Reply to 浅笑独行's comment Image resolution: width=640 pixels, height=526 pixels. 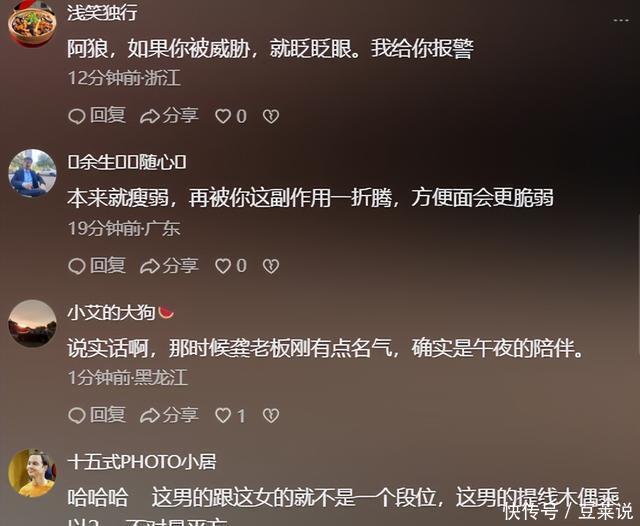[96, 116]
